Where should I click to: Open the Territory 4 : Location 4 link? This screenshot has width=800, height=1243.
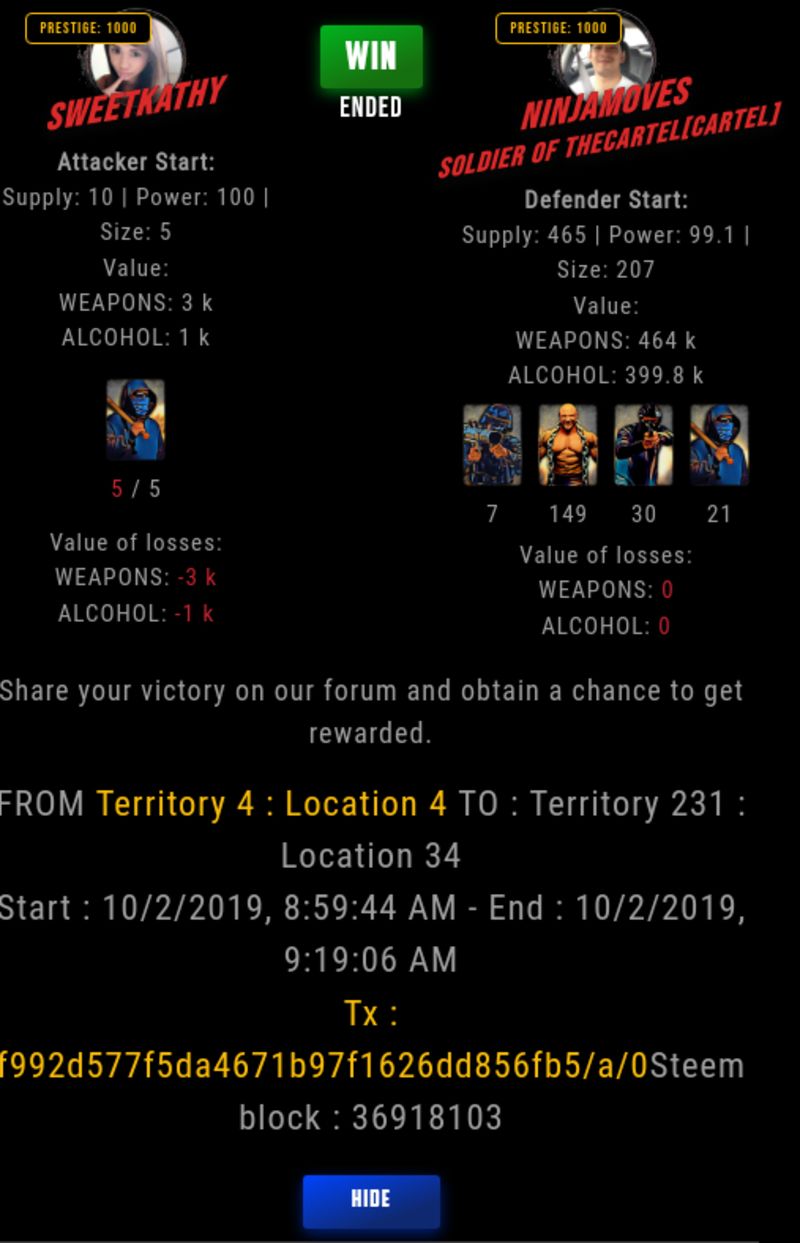271,804
